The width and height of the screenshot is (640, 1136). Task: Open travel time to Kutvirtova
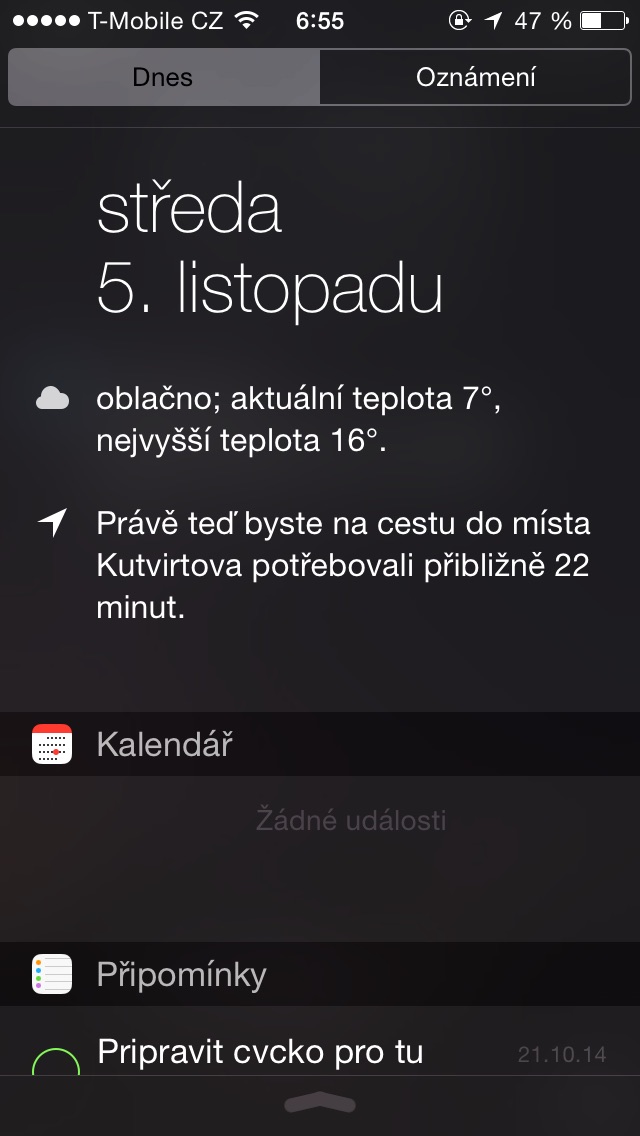[x=342, y=565]
